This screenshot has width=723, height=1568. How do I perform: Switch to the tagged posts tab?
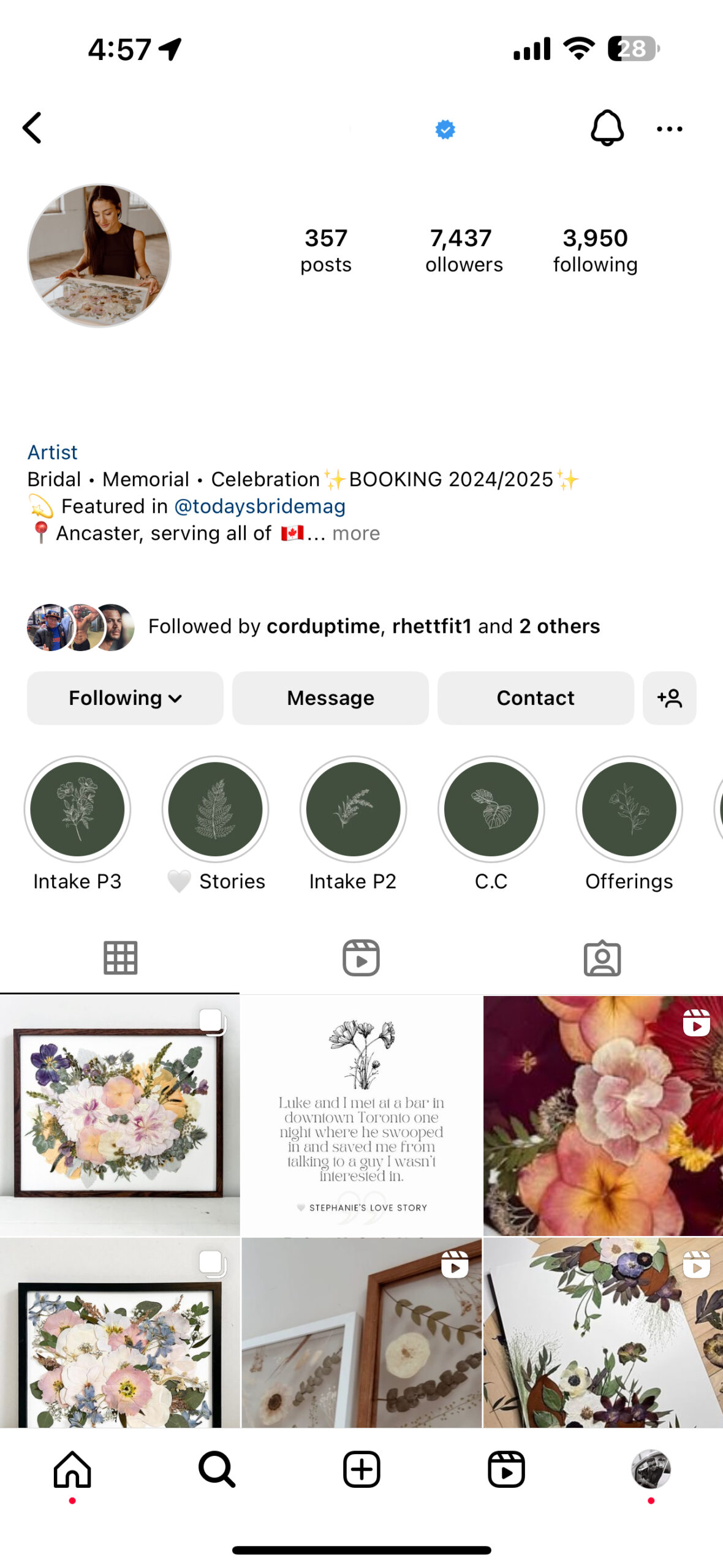pyautogui.click(x=602, y=957)
